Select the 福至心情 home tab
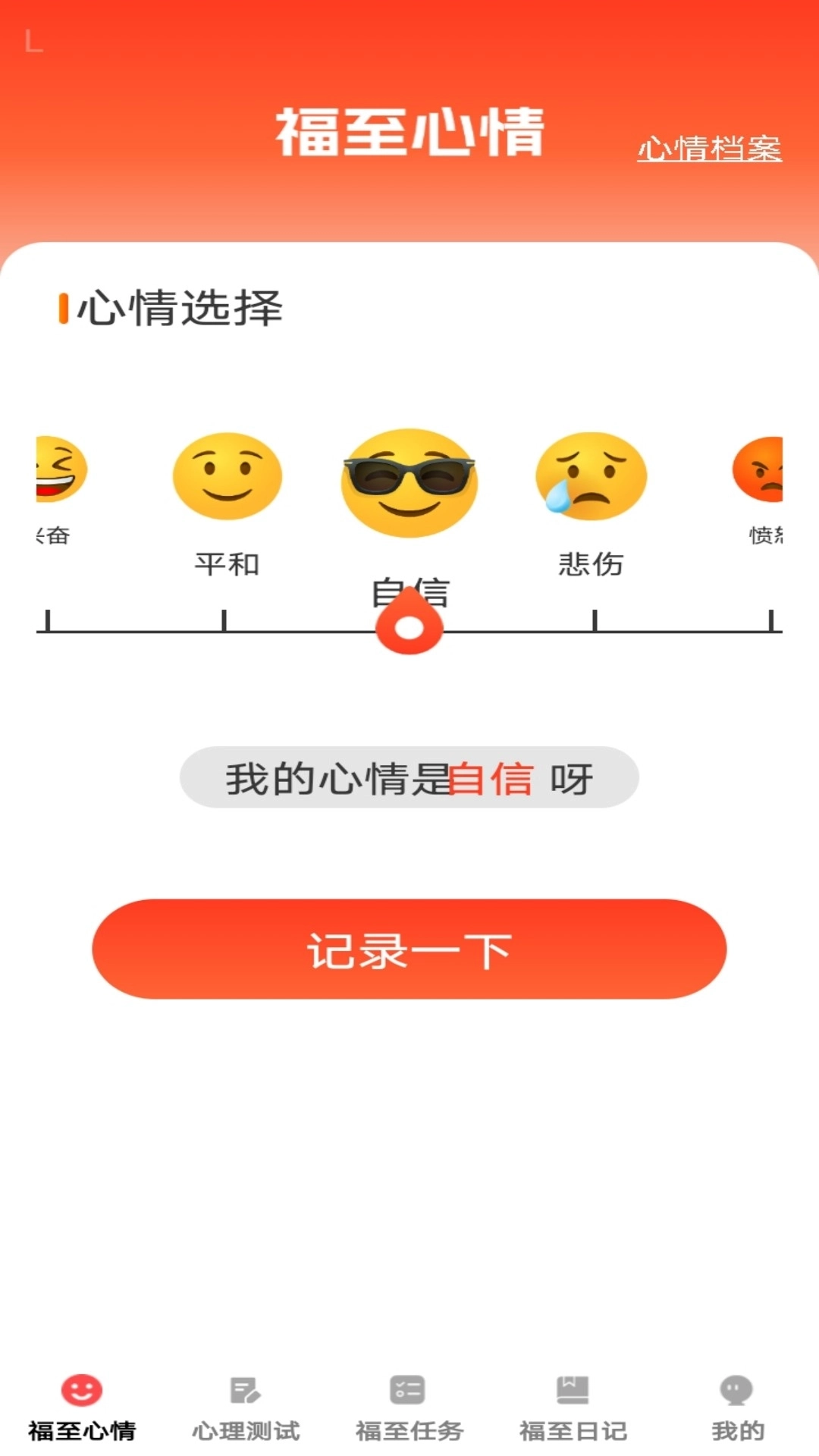 click(x=83, y=1426)
